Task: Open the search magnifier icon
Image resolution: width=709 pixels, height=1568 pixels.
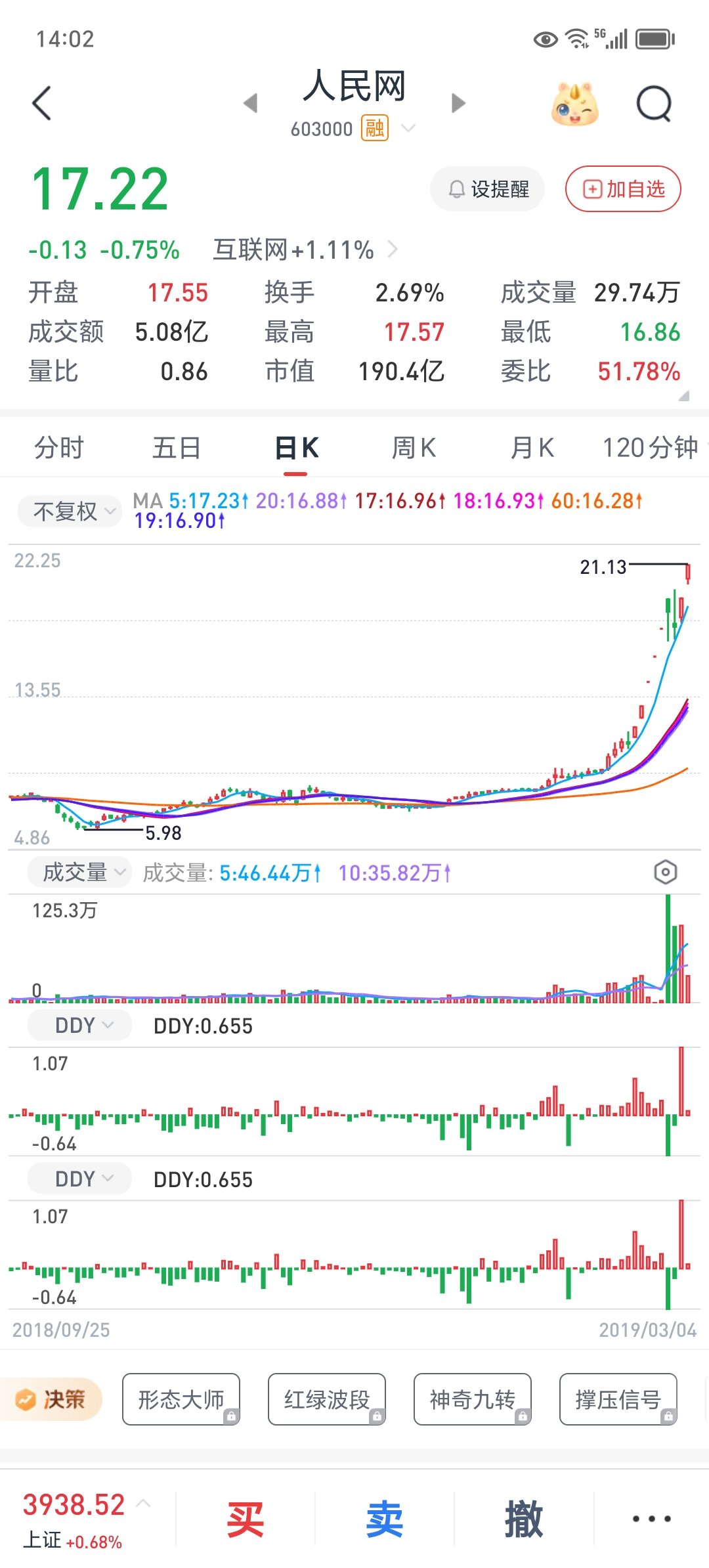Action: coord(655,104)
